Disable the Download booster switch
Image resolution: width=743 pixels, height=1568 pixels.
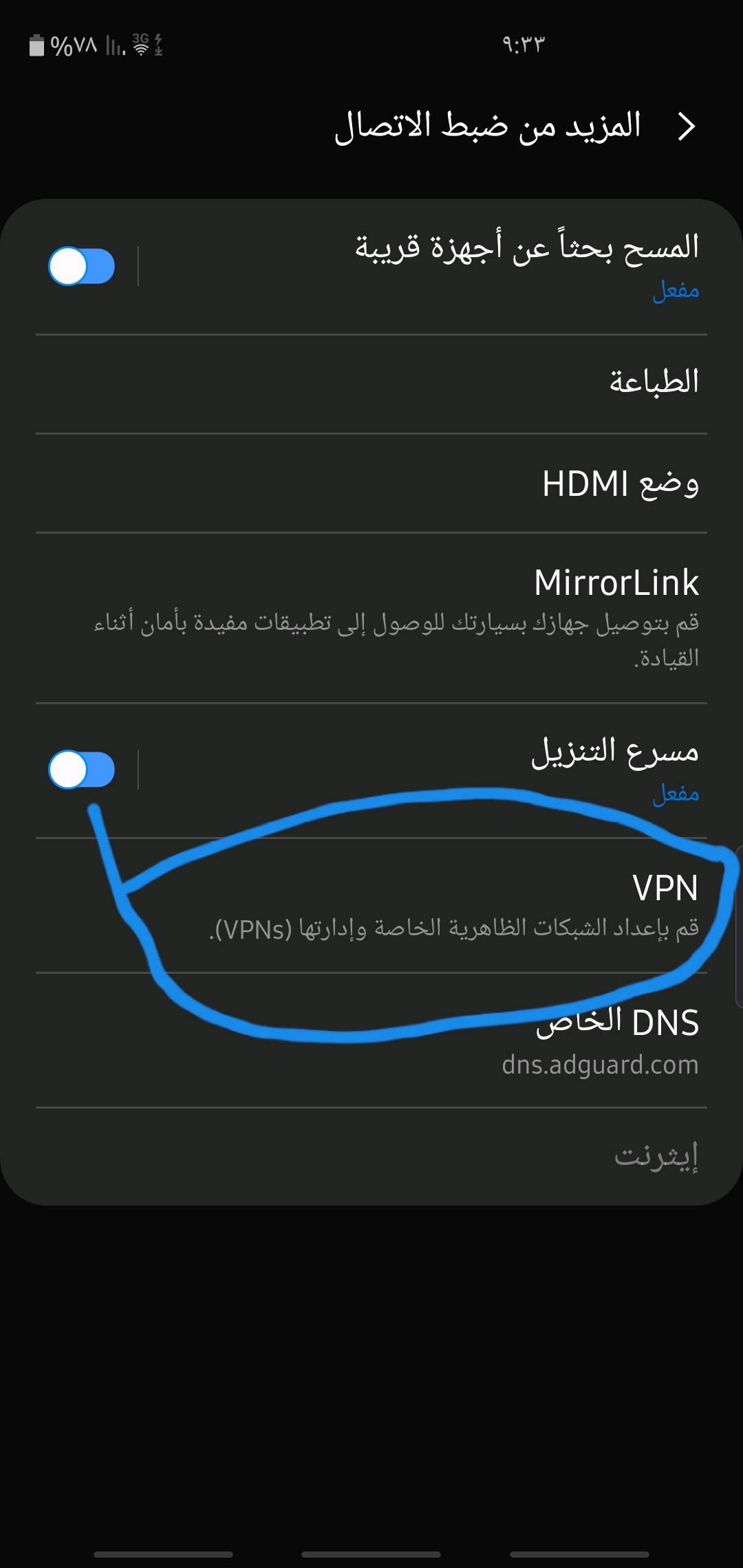click(x=81, y=770)
